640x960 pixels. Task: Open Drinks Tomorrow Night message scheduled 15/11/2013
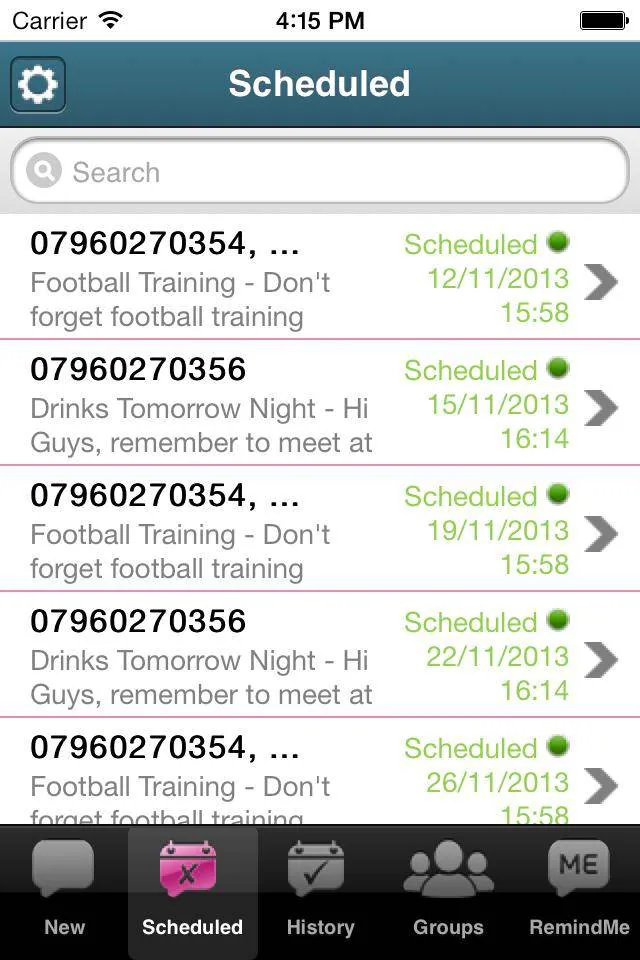(320, 404)
